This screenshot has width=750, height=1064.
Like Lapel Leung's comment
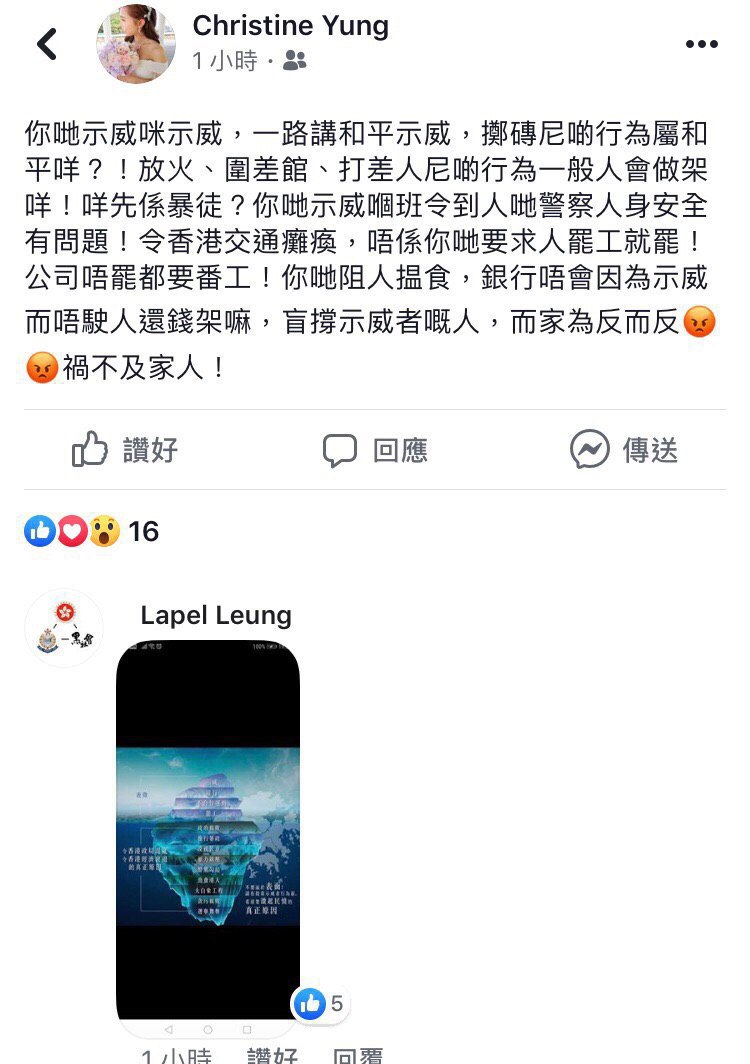(272, 1055)
